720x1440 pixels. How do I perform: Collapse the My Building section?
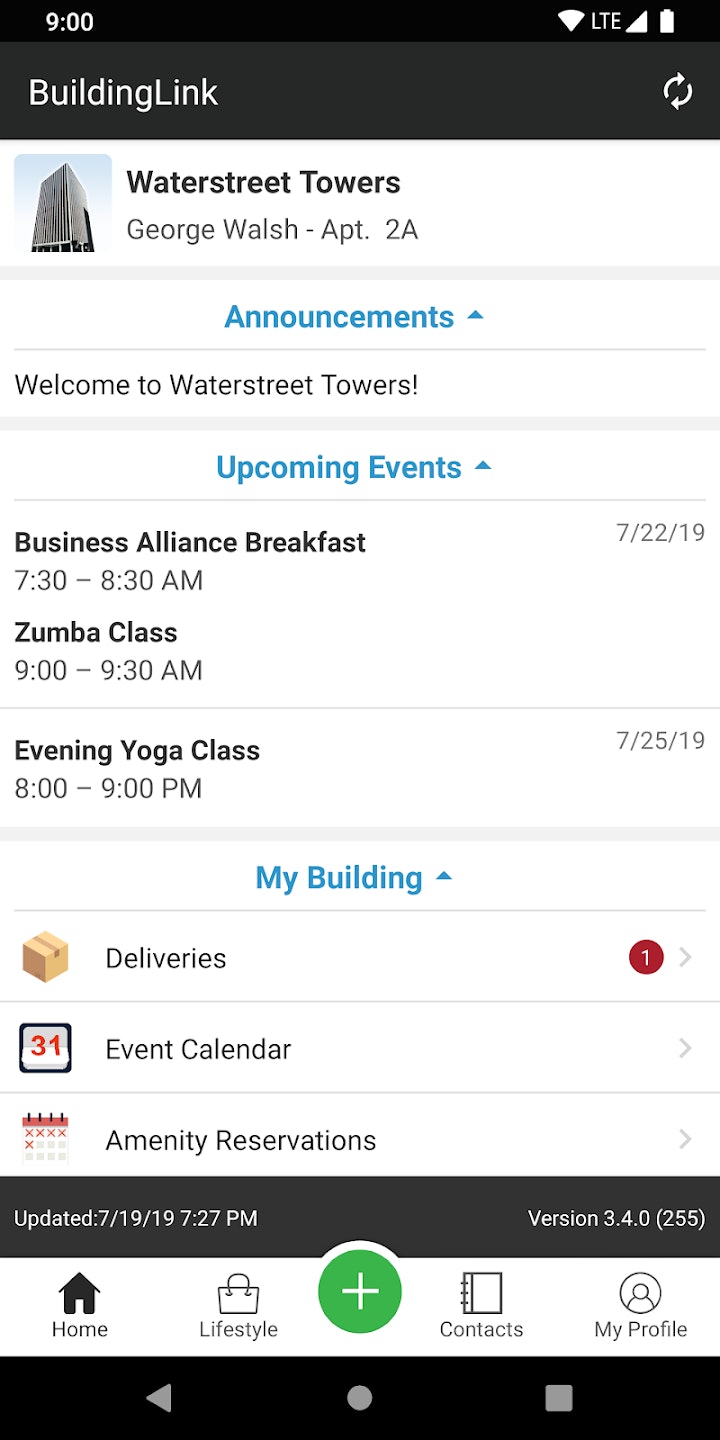pyautogui.click(x=355, y=878)
